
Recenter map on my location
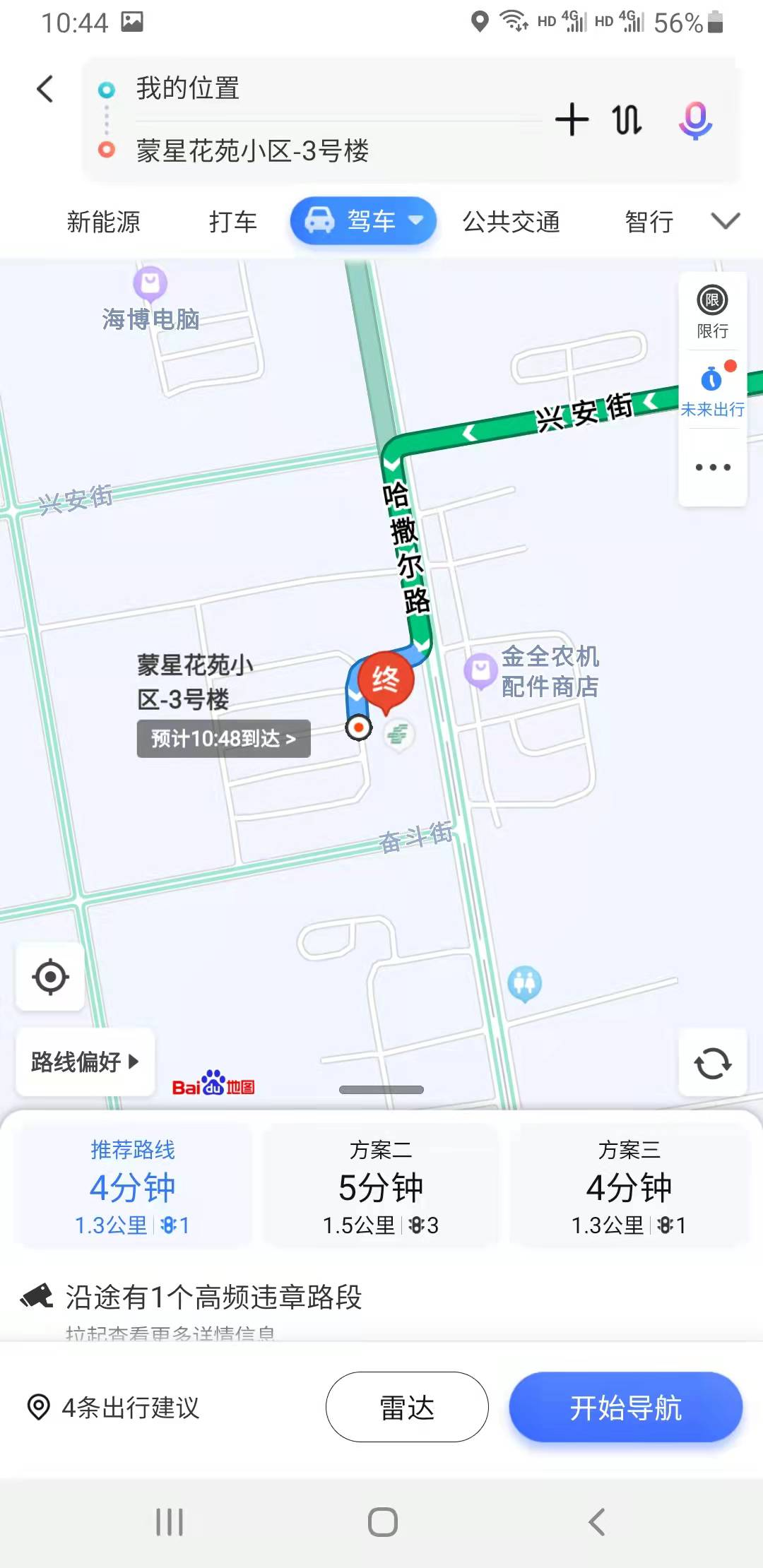tap(50, 978)
